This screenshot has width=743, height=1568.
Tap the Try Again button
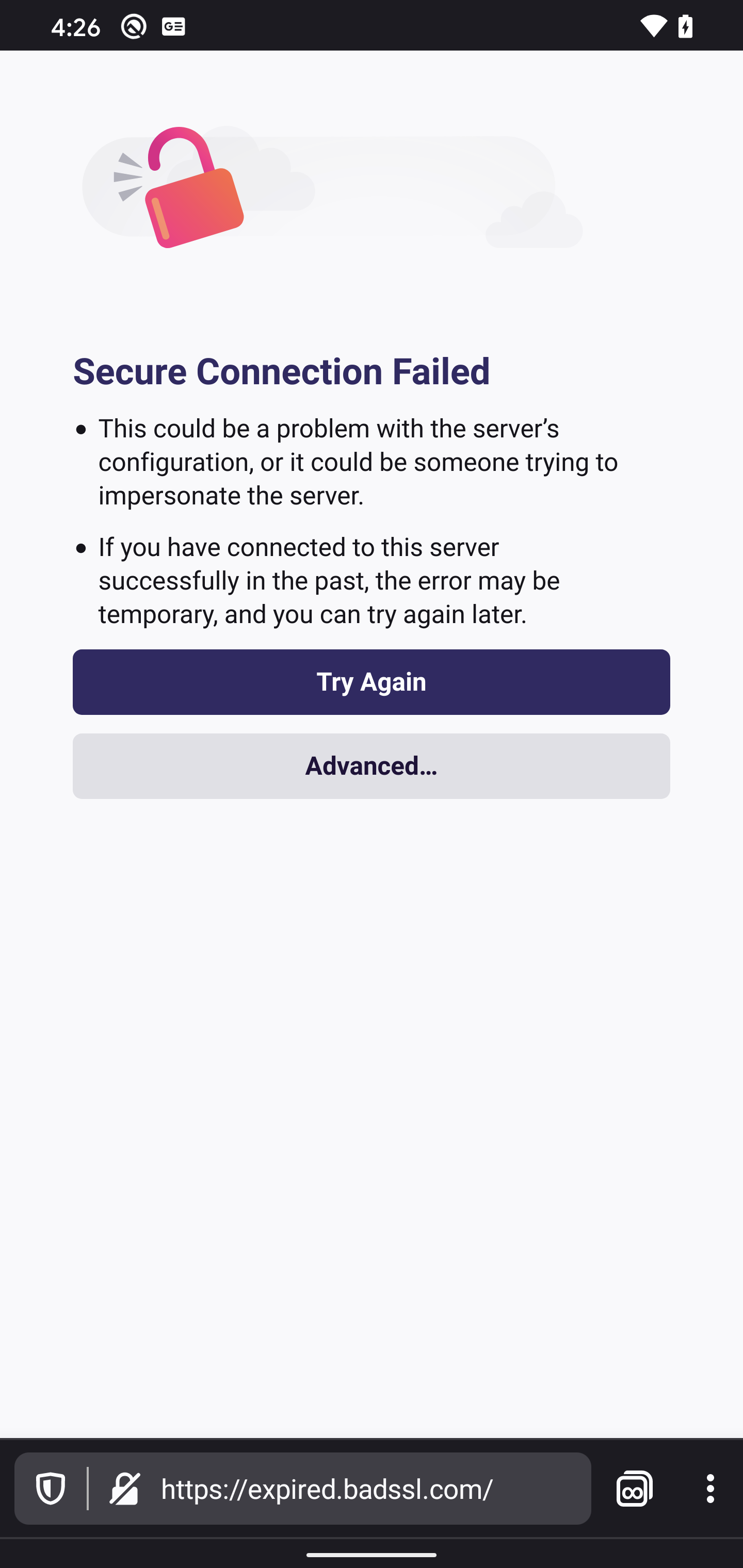(x=371, y=682)
